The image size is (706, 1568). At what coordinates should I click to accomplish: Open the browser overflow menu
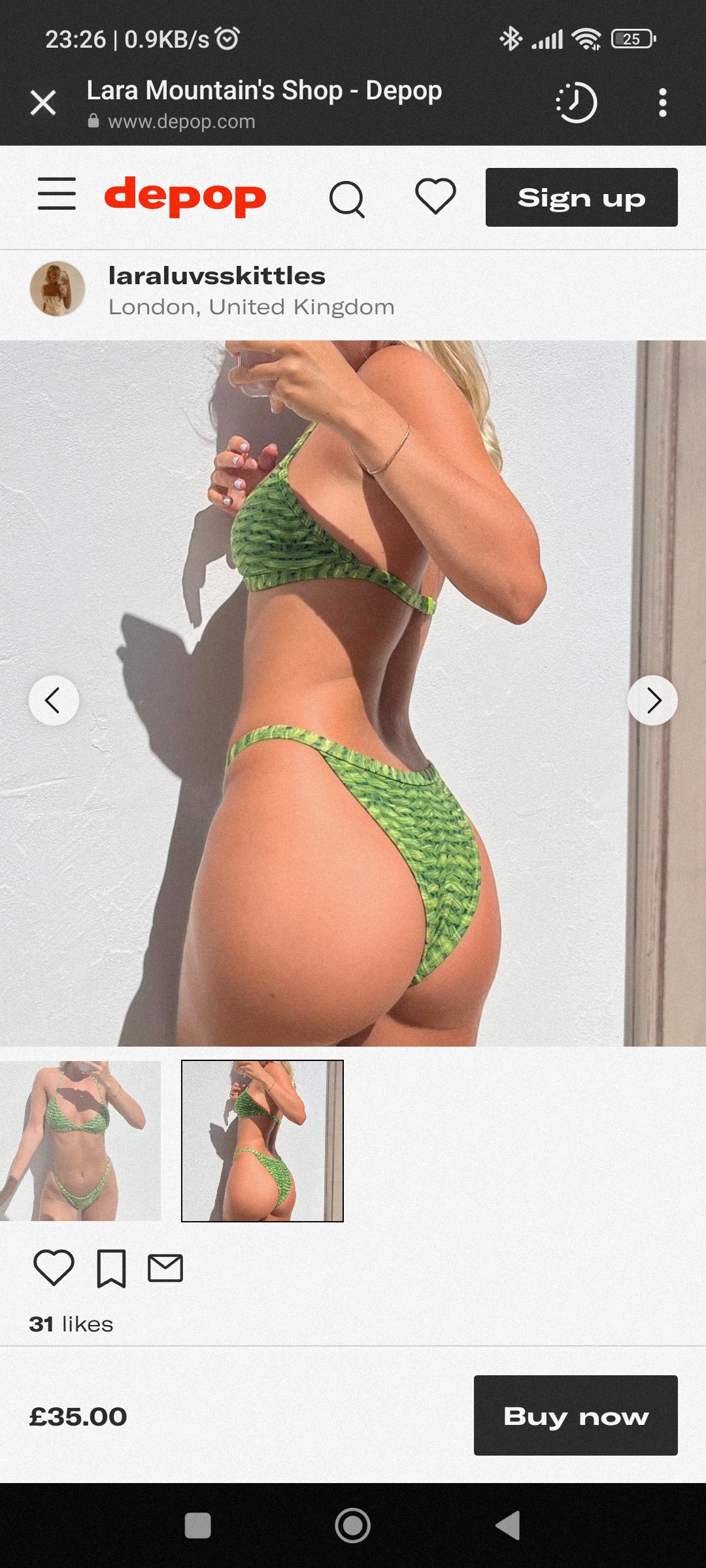point(662,103)
